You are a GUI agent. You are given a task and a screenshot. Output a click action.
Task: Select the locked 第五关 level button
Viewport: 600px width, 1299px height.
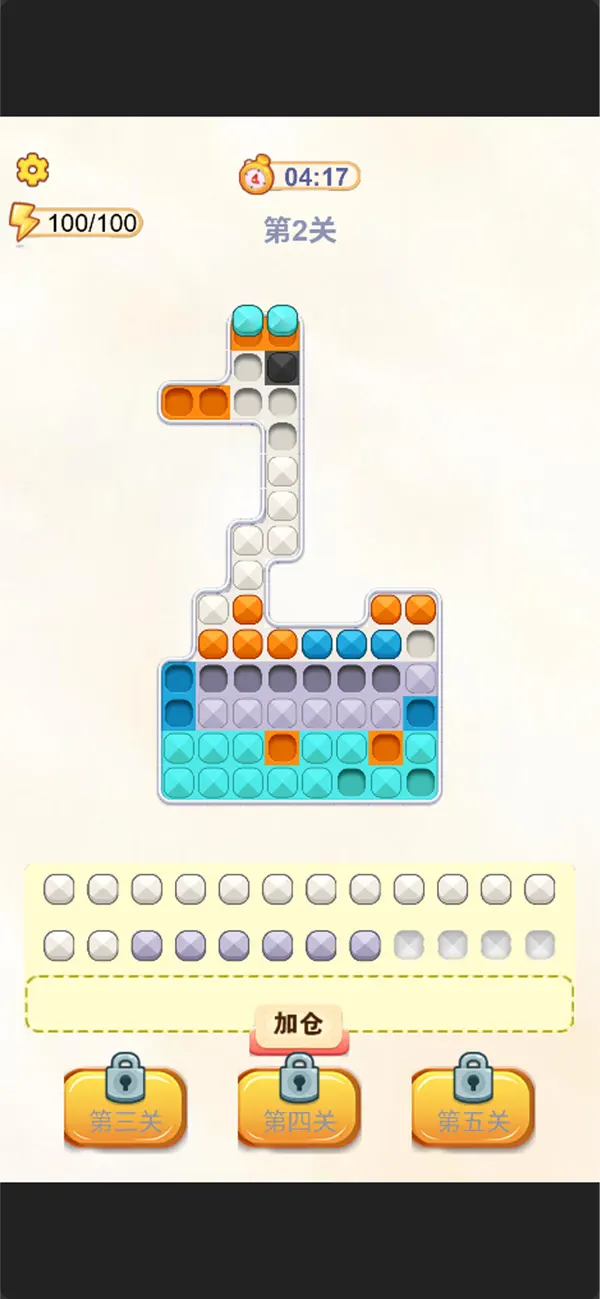tap(473, 1108)
